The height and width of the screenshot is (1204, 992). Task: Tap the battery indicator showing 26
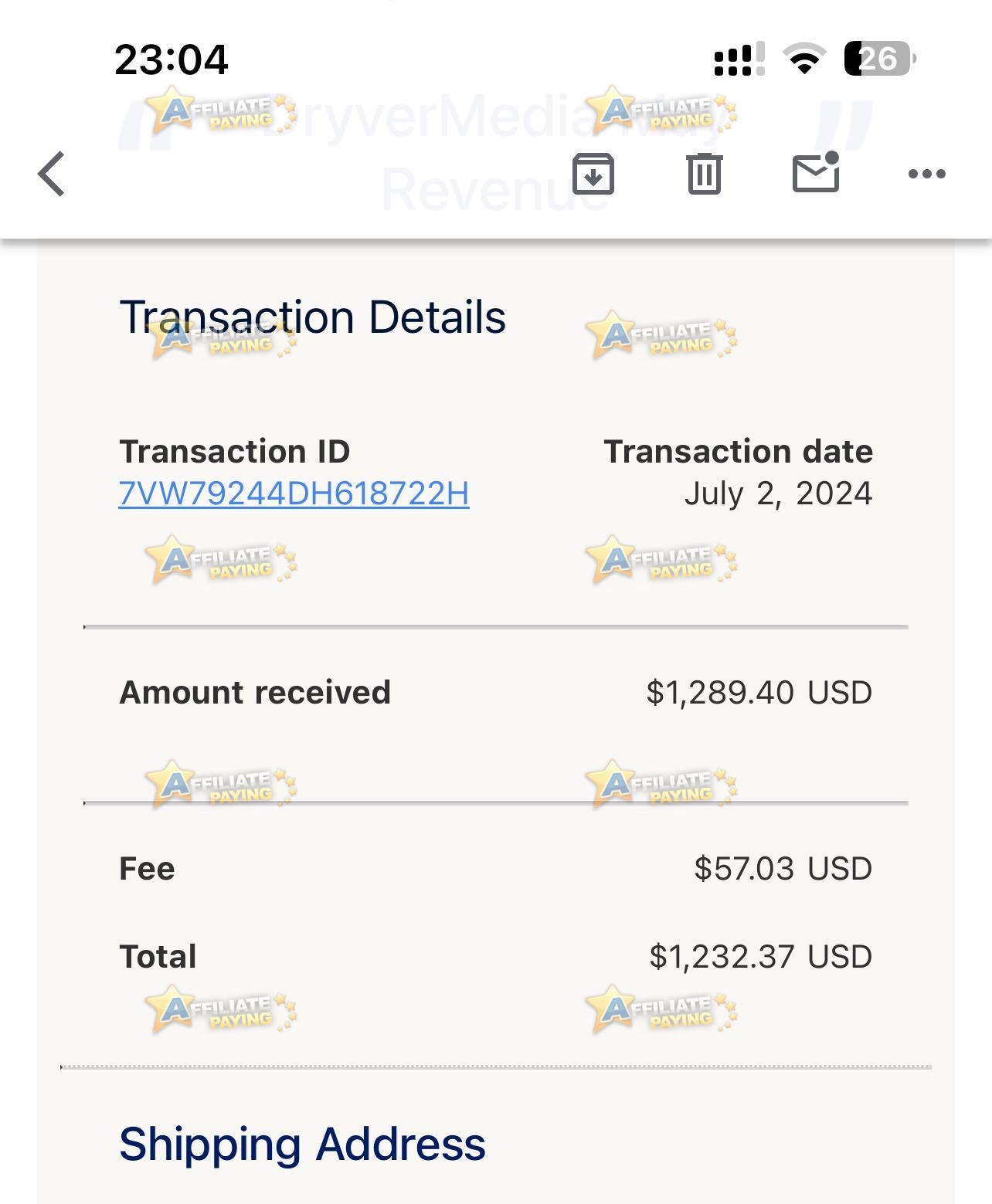[875, 56]
